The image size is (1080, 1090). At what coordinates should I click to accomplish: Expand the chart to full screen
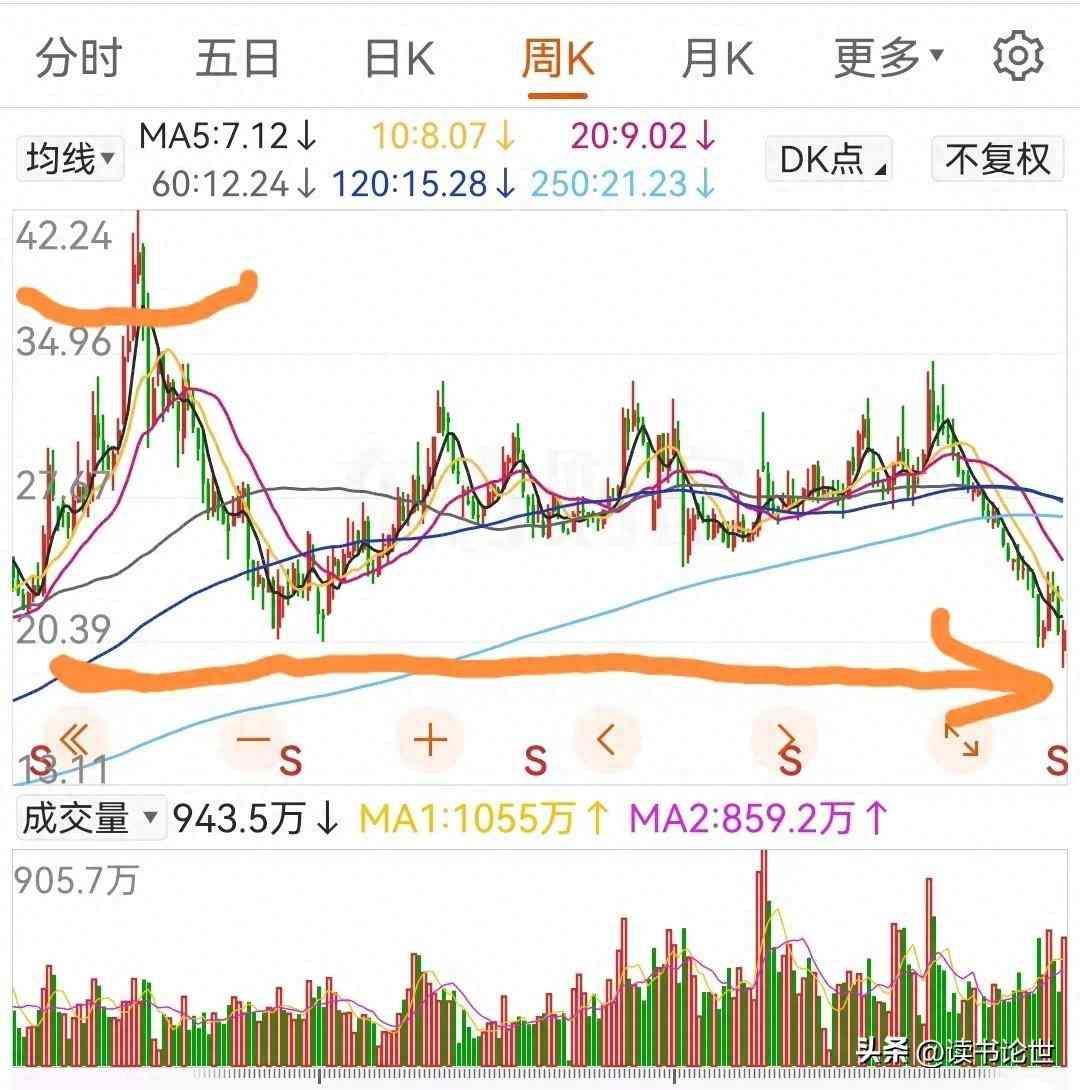click(962, 740)
